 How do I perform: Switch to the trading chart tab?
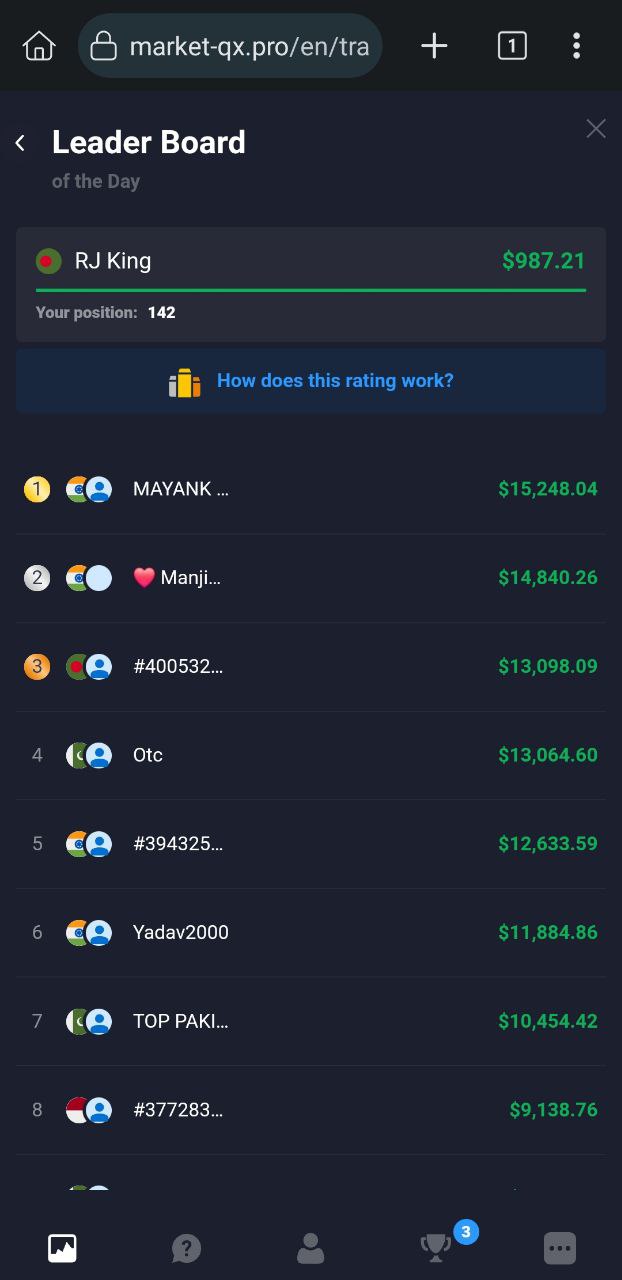click(x=62, y=1247)
